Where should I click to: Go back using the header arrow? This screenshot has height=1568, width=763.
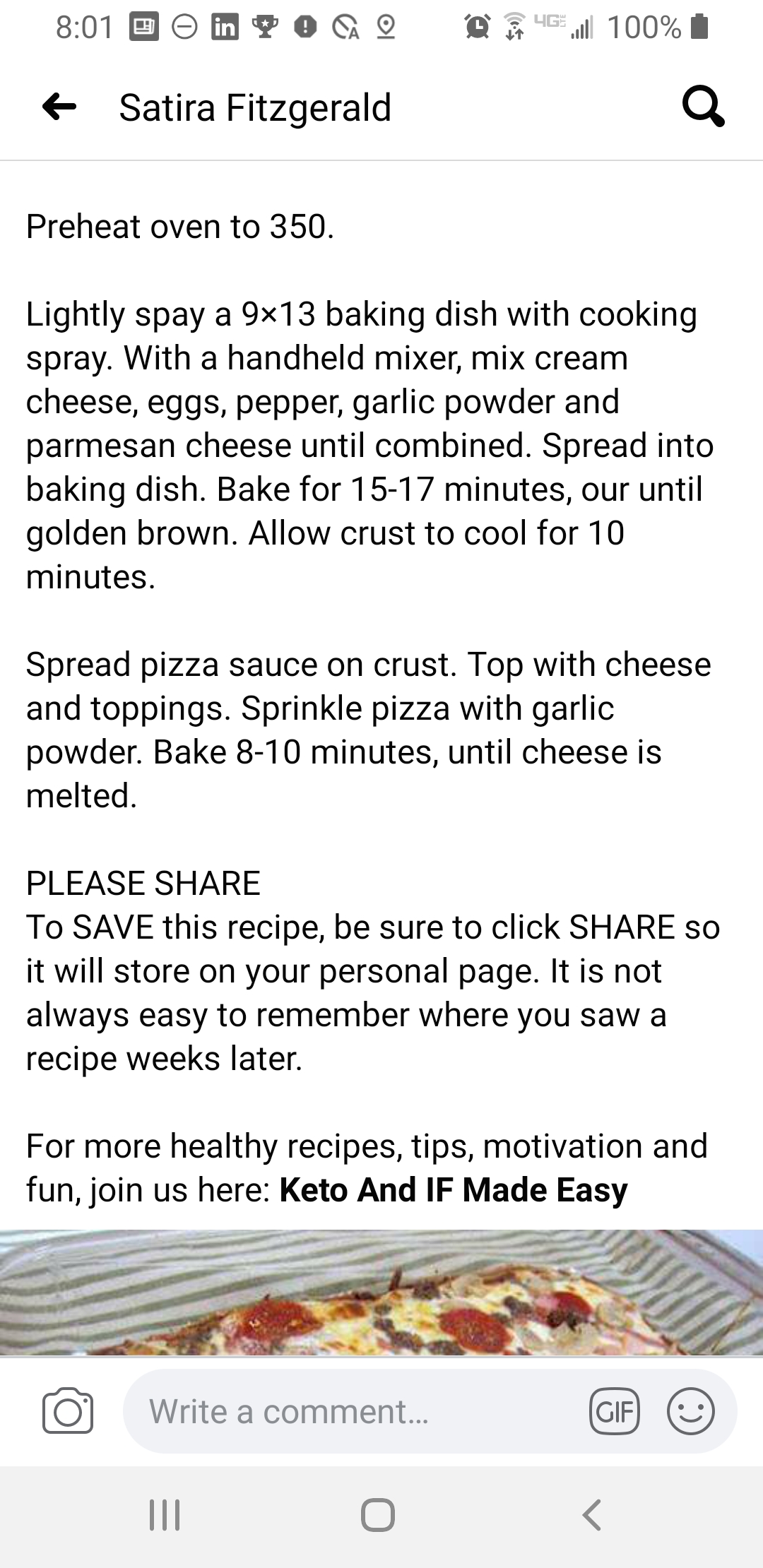59,107
